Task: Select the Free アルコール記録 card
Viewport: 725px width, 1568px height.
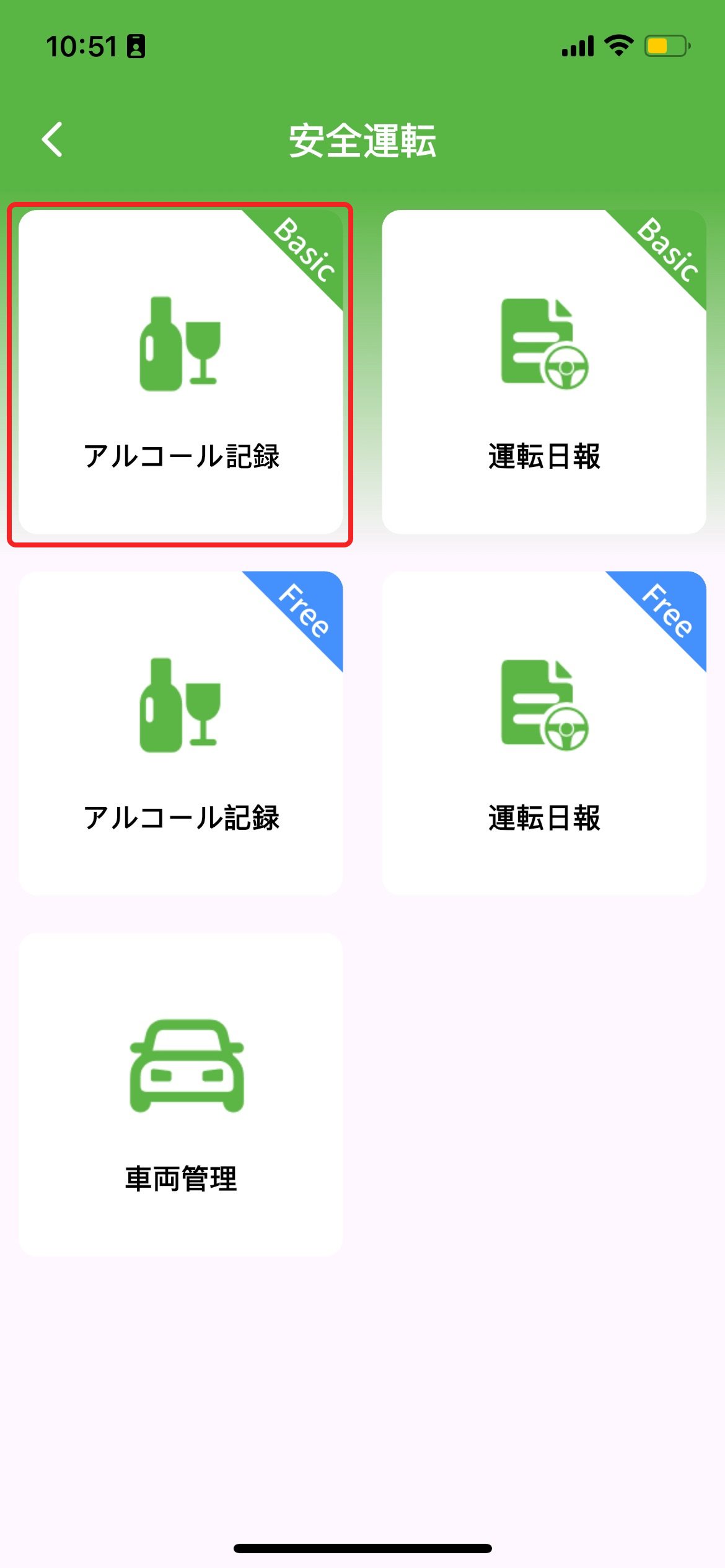Action: [180, 733]
